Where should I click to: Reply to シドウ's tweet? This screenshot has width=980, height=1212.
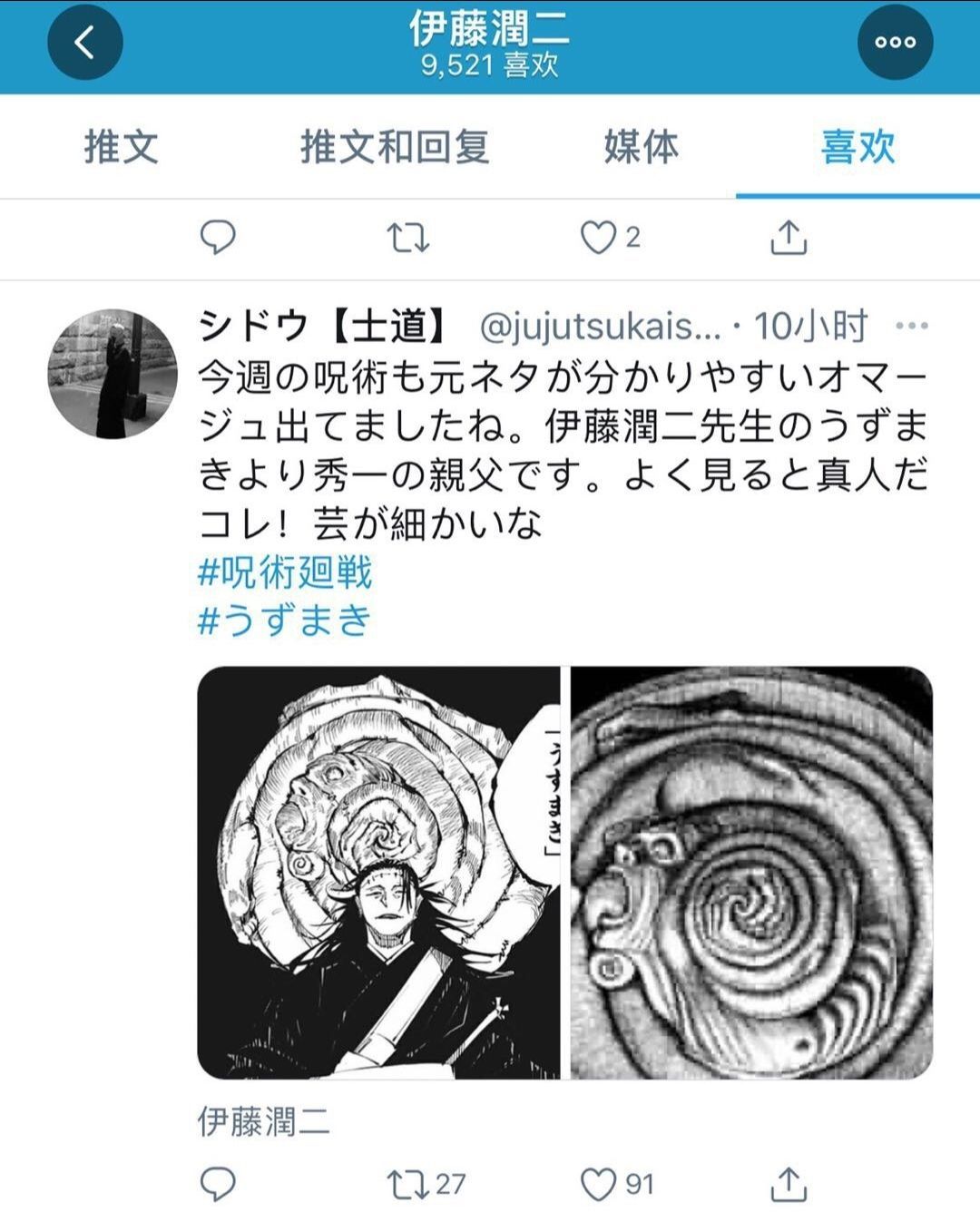(218, 1183)
